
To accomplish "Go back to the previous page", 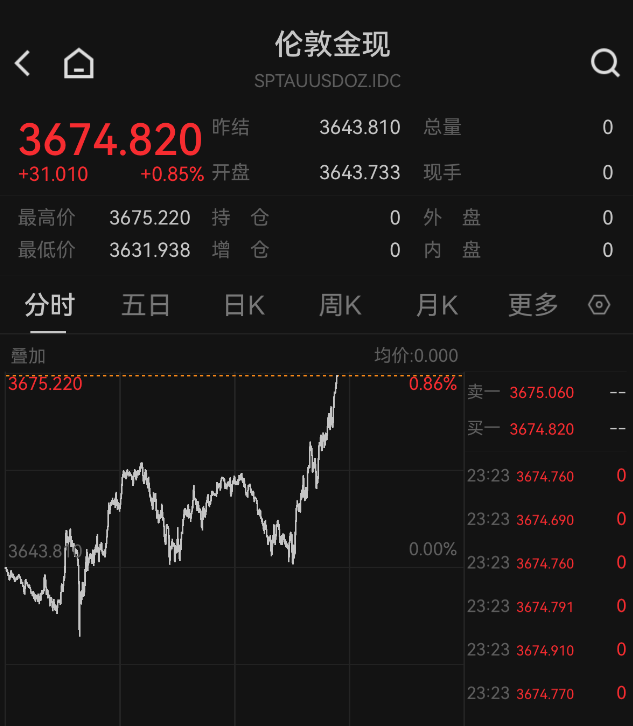I will (x=23, y=63).
